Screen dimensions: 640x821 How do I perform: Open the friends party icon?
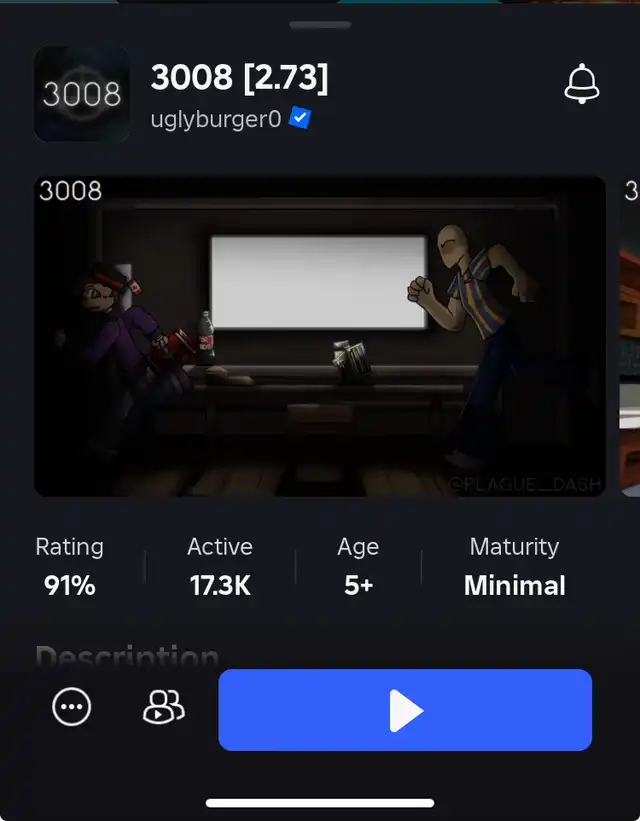(x=164, y=707)
